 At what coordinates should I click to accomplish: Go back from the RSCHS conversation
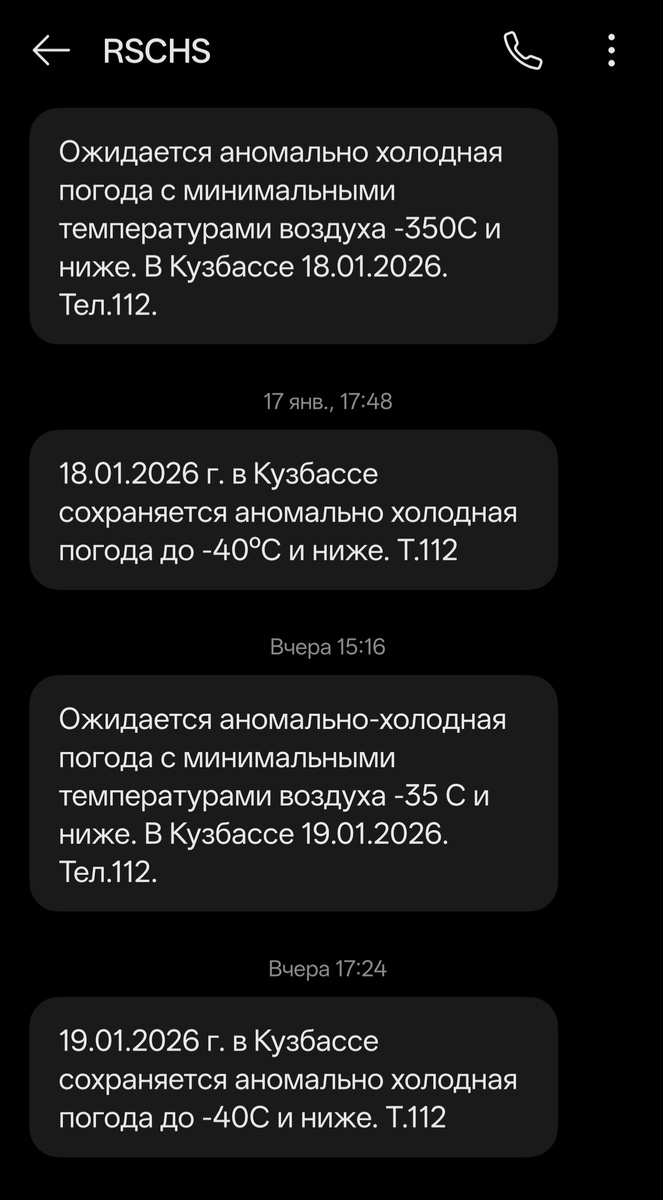tap(51, 51)
